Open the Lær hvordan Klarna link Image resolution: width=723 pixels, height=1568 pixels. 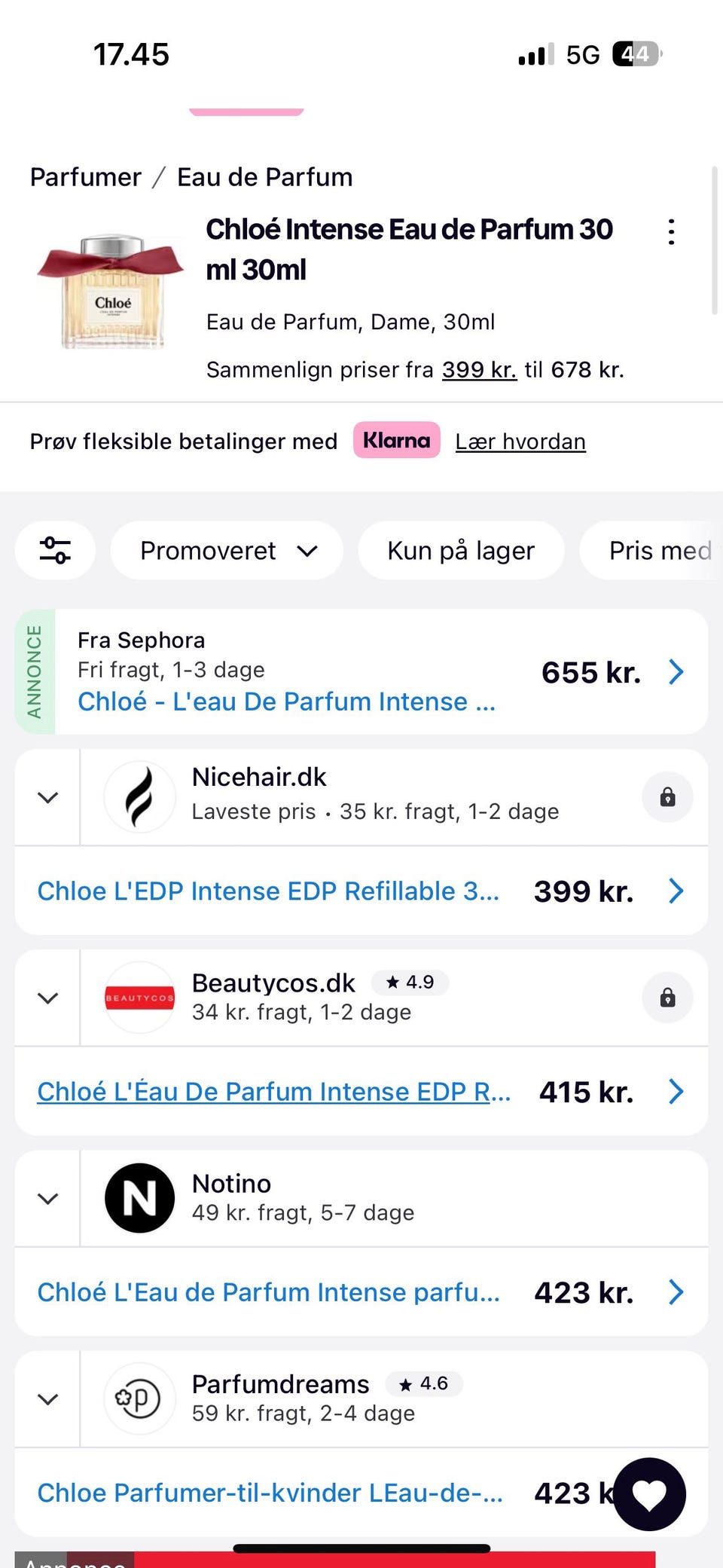pos(520,441)
